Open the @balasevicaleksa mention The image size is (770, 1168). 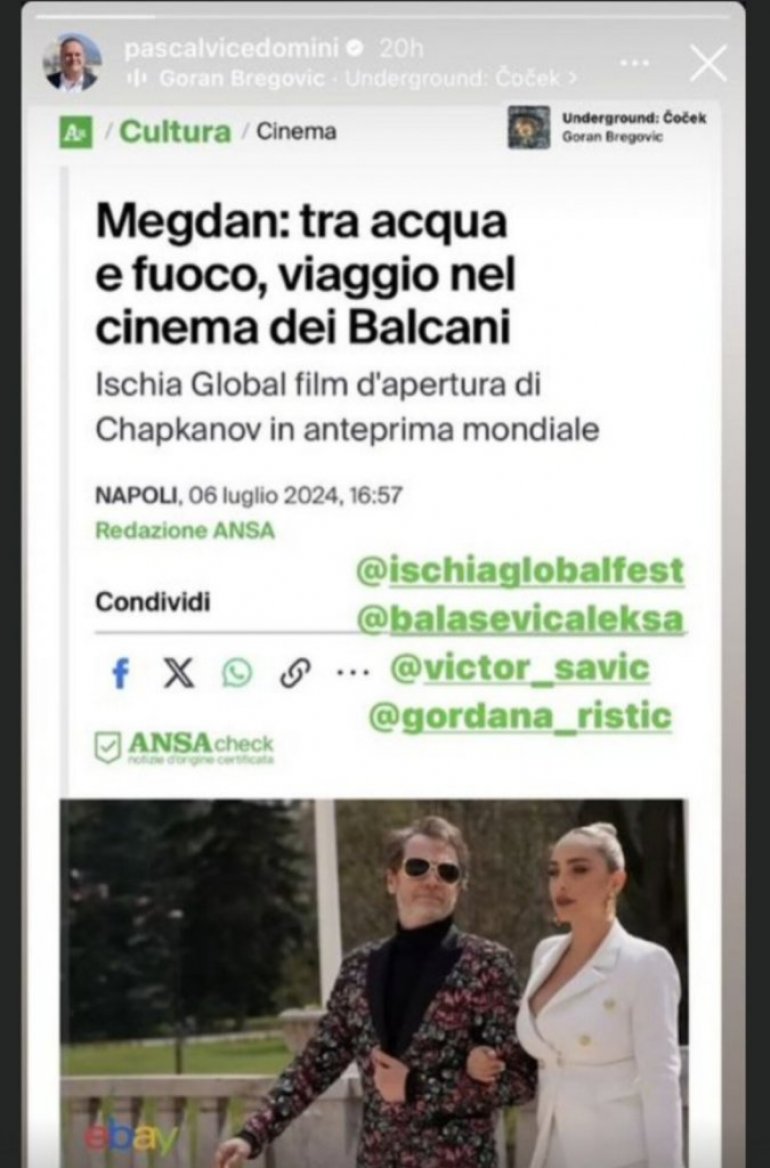click(x=520, y=619)
